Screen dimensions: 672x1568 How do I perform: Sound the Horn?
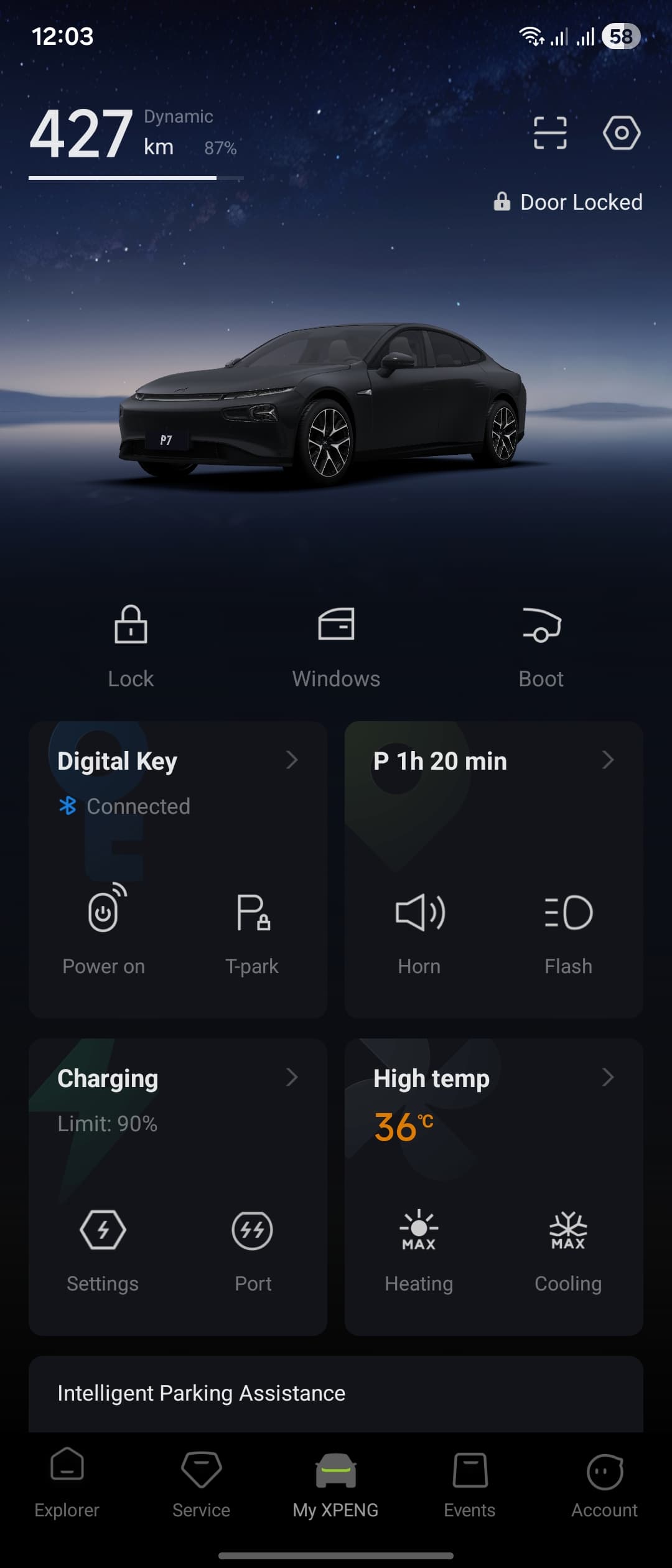point(419,929)
